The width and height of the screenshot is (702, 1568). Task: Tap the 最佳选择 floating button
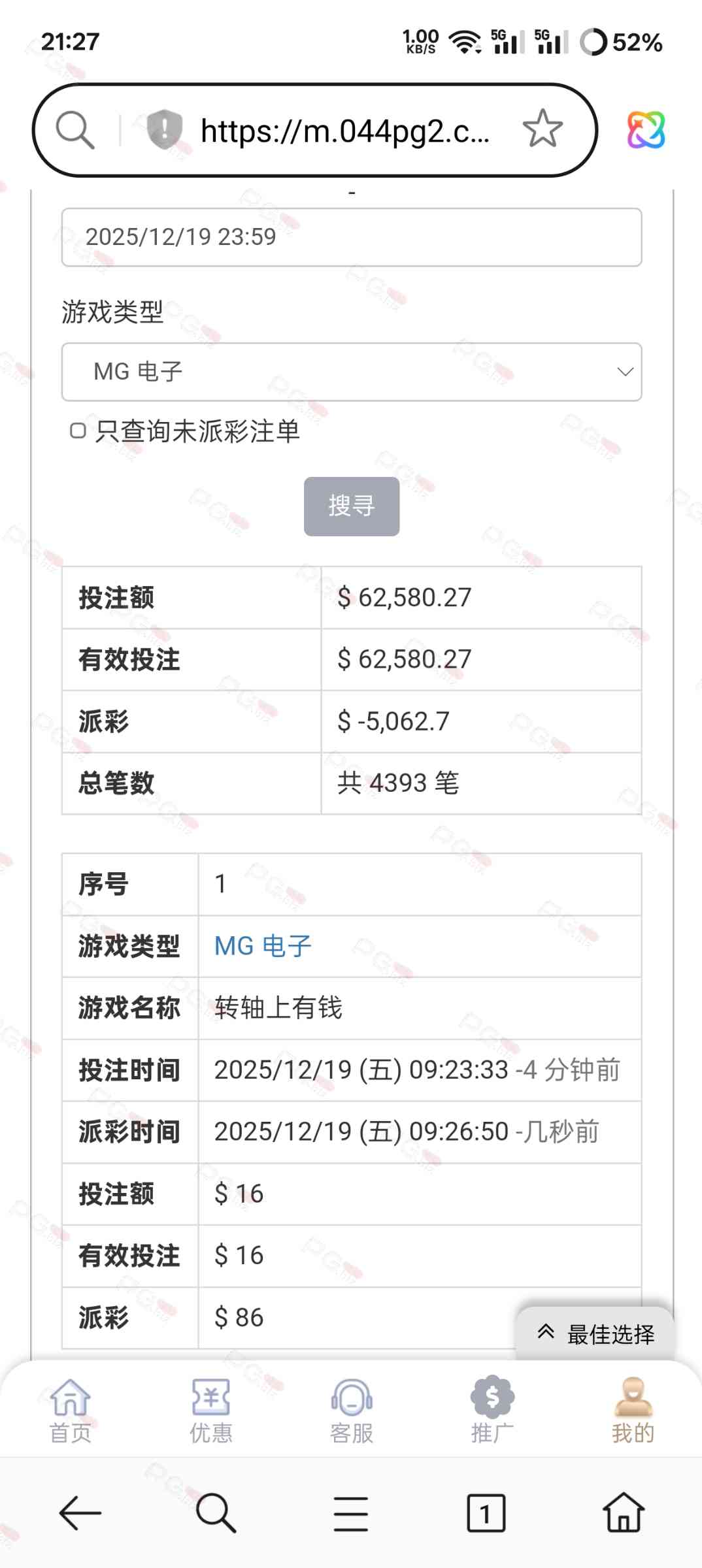tap(595, 1334)
